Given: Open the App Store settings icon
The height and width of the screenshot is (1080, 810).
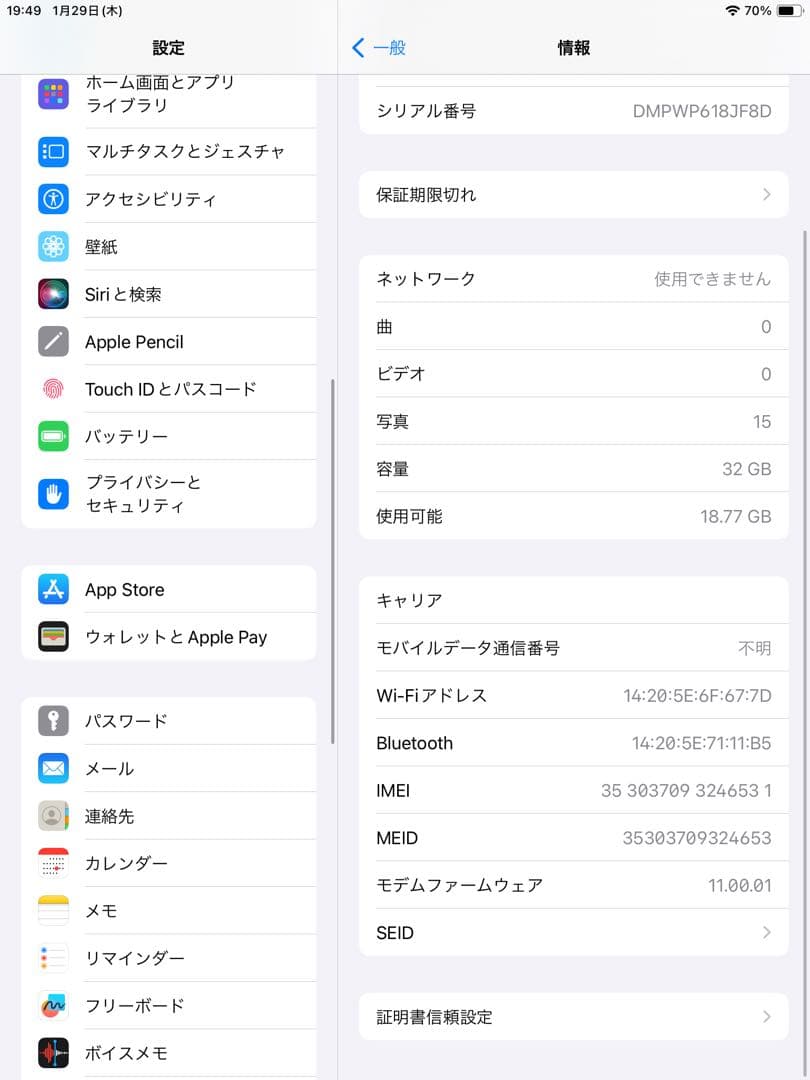Looking at the screenshot, I should (53, 589).
